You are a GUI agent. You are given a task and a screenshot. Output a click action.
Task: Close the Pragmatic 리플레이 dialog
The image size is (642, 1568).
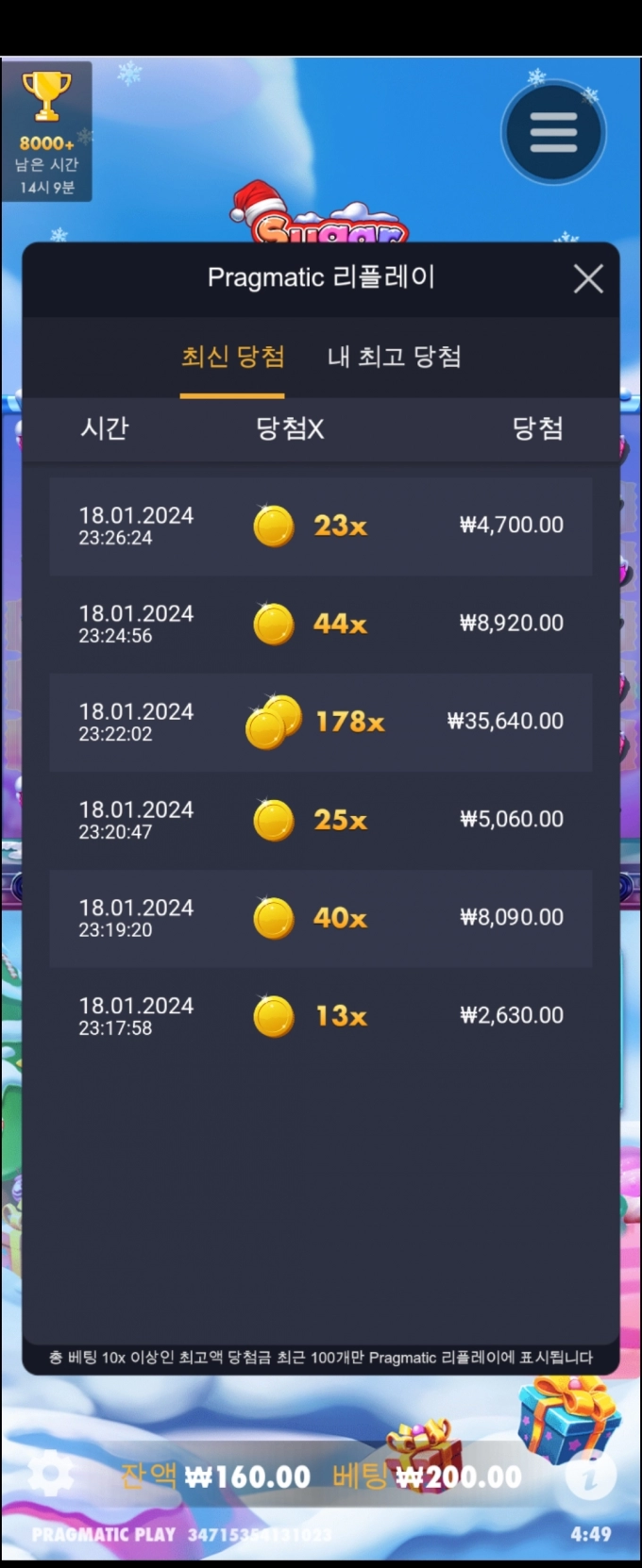588,278
